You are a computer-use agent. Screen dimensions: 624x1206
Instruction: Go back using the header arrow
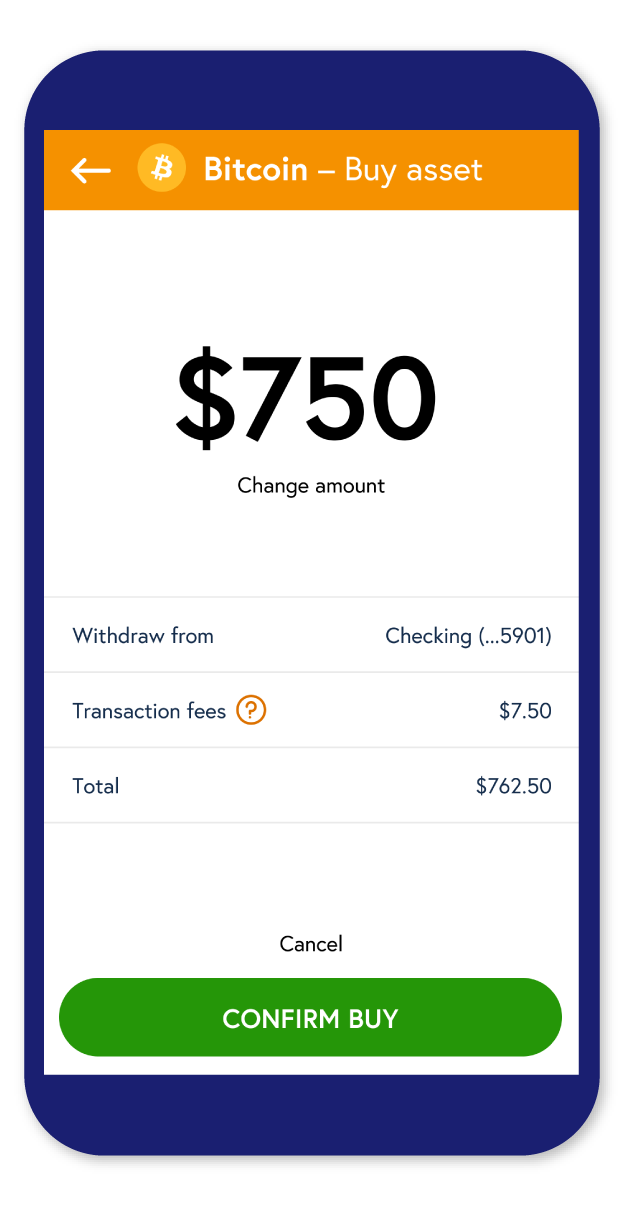(x=90, y=171)
